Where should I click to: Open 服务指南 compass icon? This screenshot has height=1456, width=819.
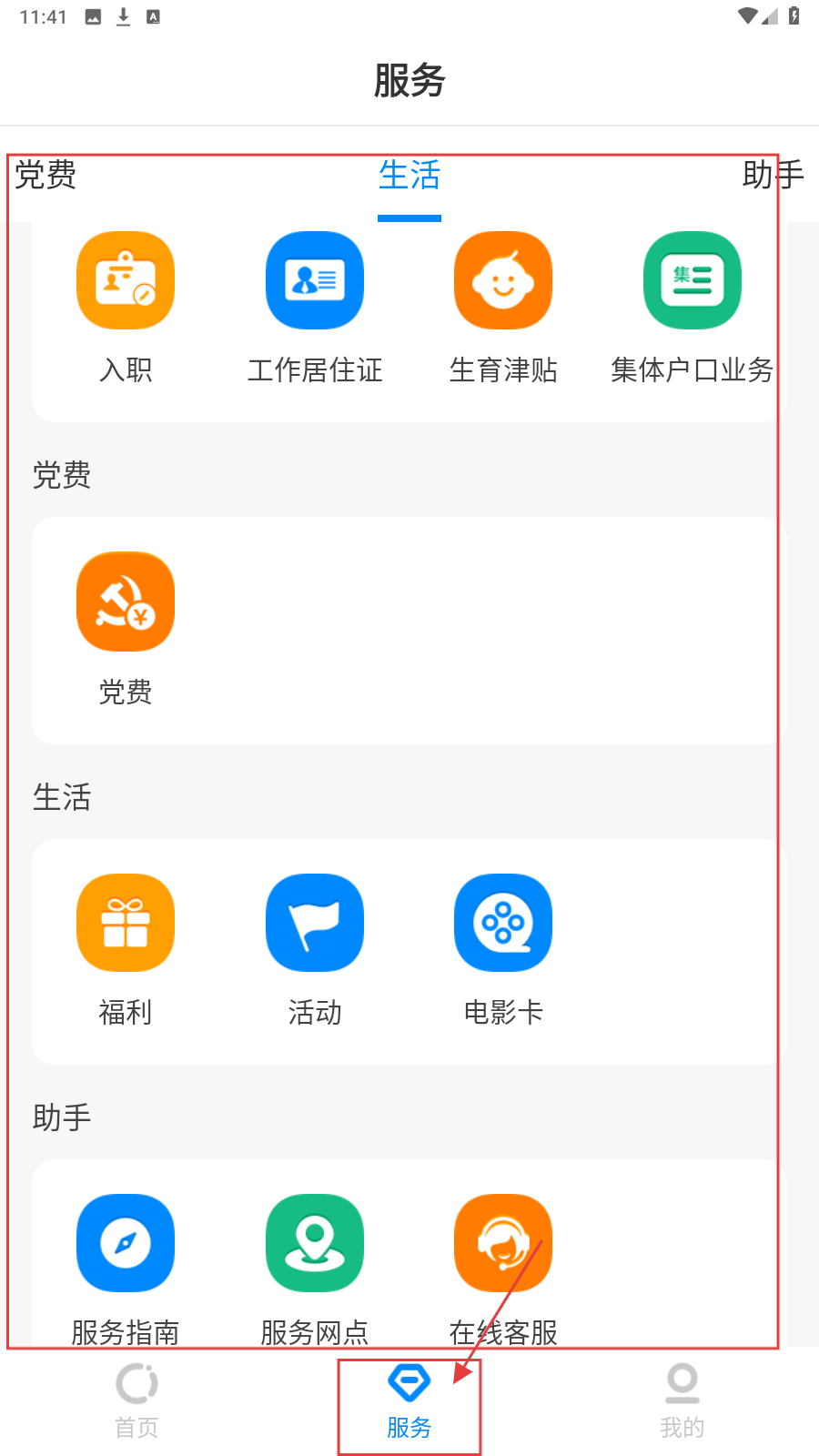pyautogui.click(x=126, y=1243)
